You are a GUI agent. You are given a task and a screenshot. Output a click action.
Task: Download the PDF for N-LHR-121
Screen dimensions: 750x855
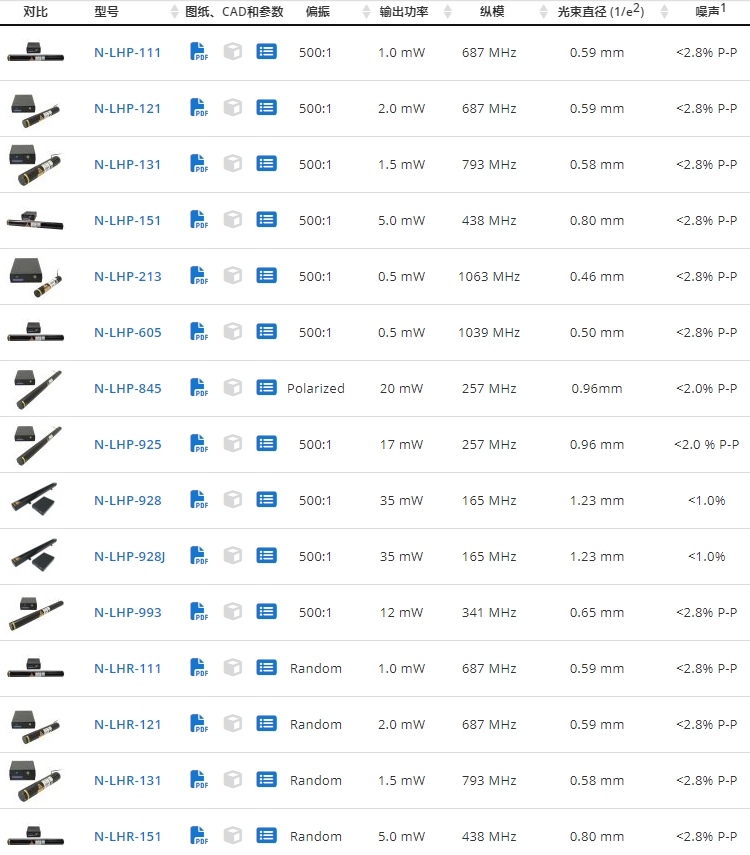[198, 724]
